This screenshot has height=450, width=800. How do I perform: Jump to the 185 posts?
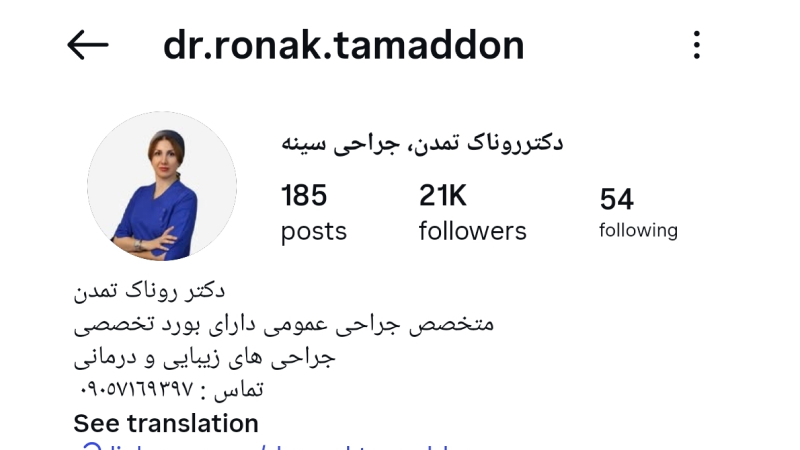click(x=313, y=213)
